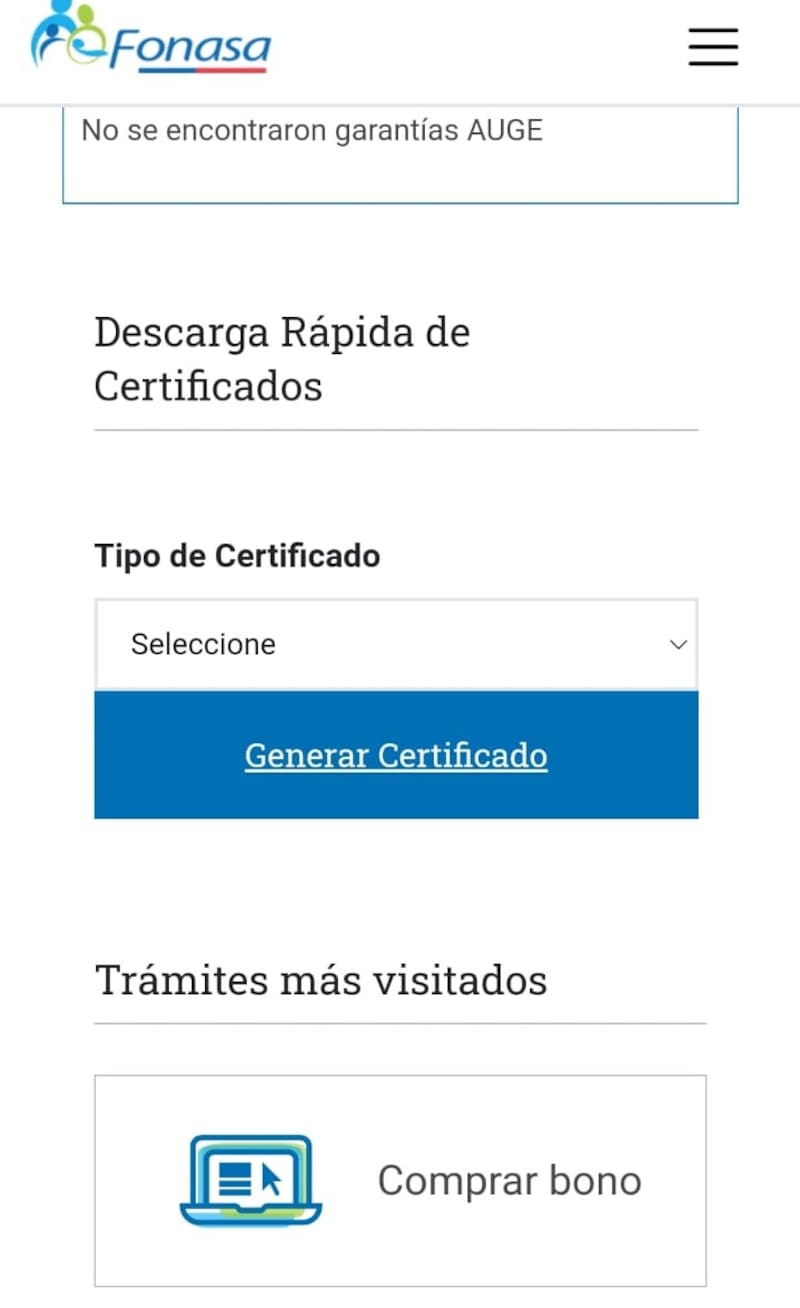
Task: Open the hamburger menu
Action: click(x=713, y=47)
